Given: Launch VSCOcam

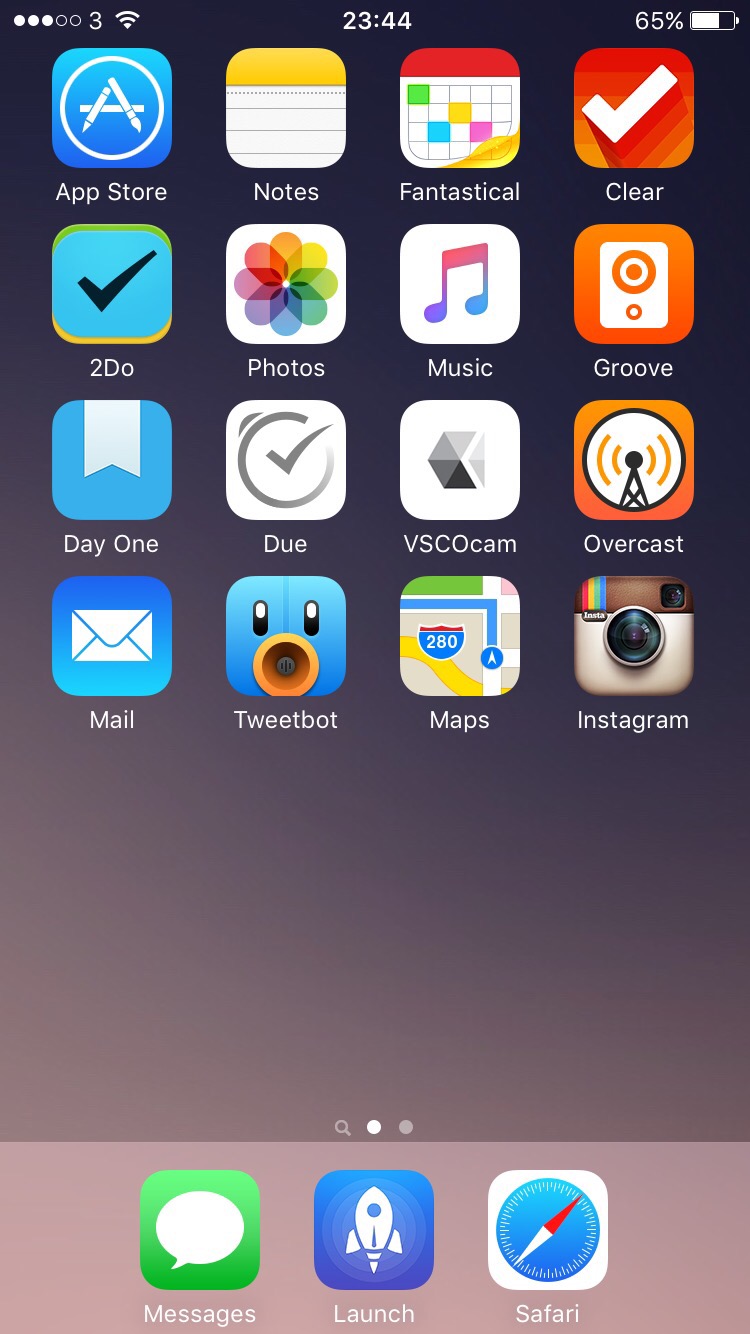Looking at the screenshot, I should point(460,460).
